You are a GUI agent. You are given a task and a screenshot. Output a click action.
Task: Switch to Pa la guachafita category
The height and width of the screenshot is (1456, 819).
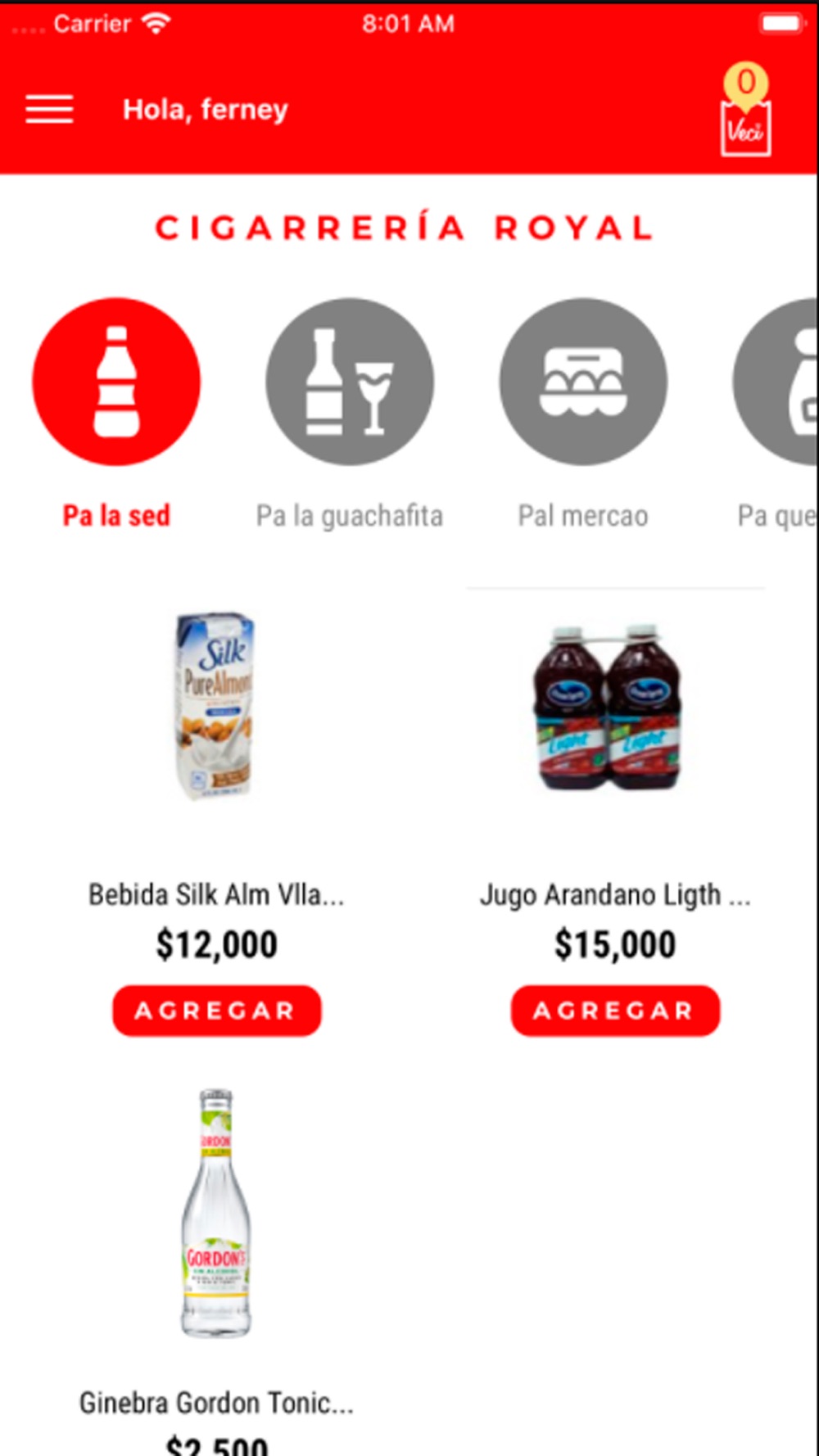tap(350, 382)
